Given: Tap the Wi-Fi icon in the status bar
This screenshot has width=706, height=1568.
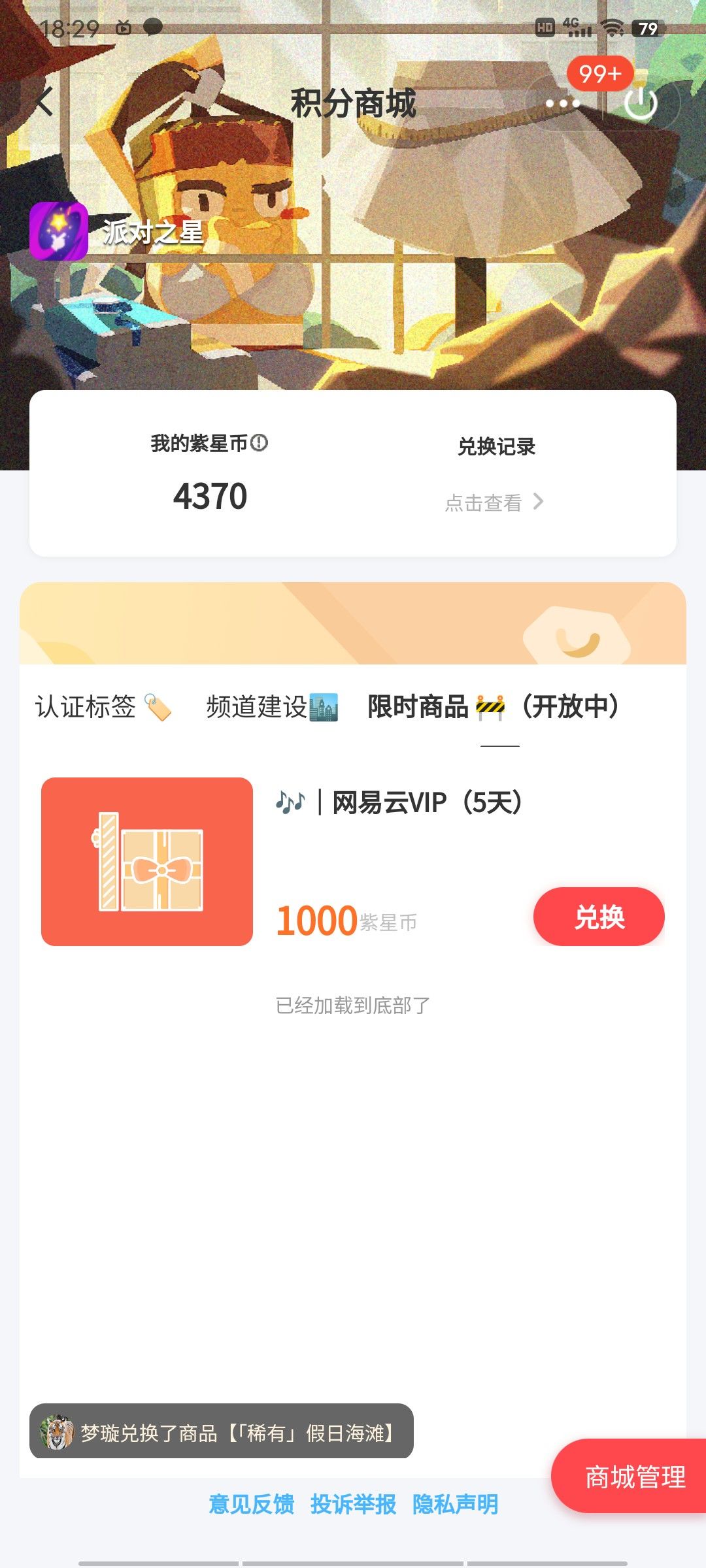Looking at the screenshot, I should (x=611, y=27).
